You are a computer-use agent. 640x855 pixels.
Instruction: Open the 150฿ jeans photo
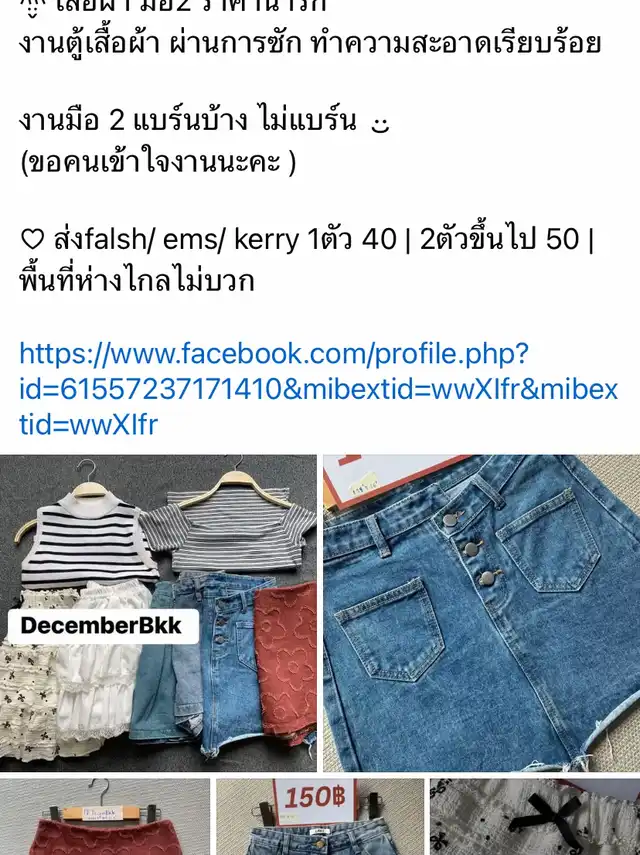[320, 817]
